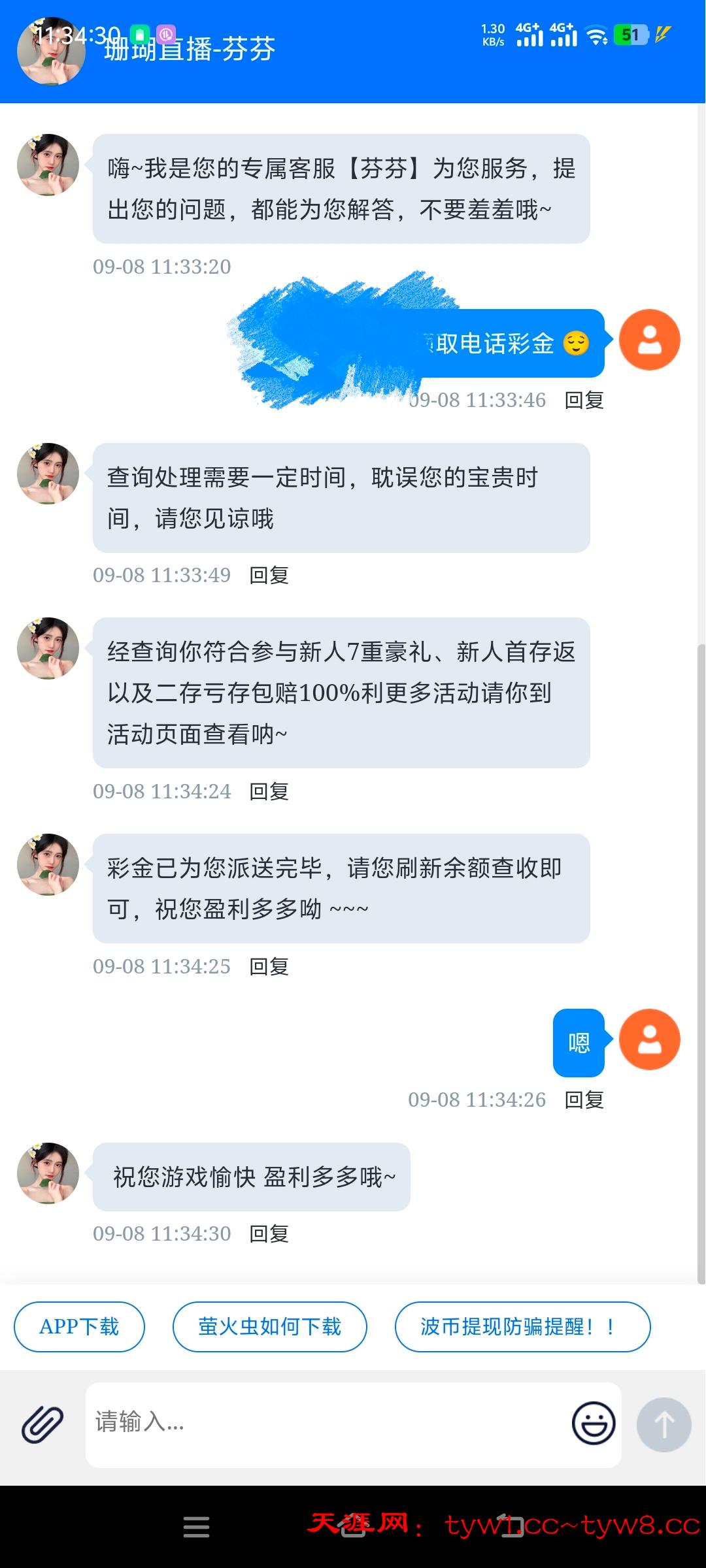Reply to the 11:34:25 彩金 message

tap(269, 967)
